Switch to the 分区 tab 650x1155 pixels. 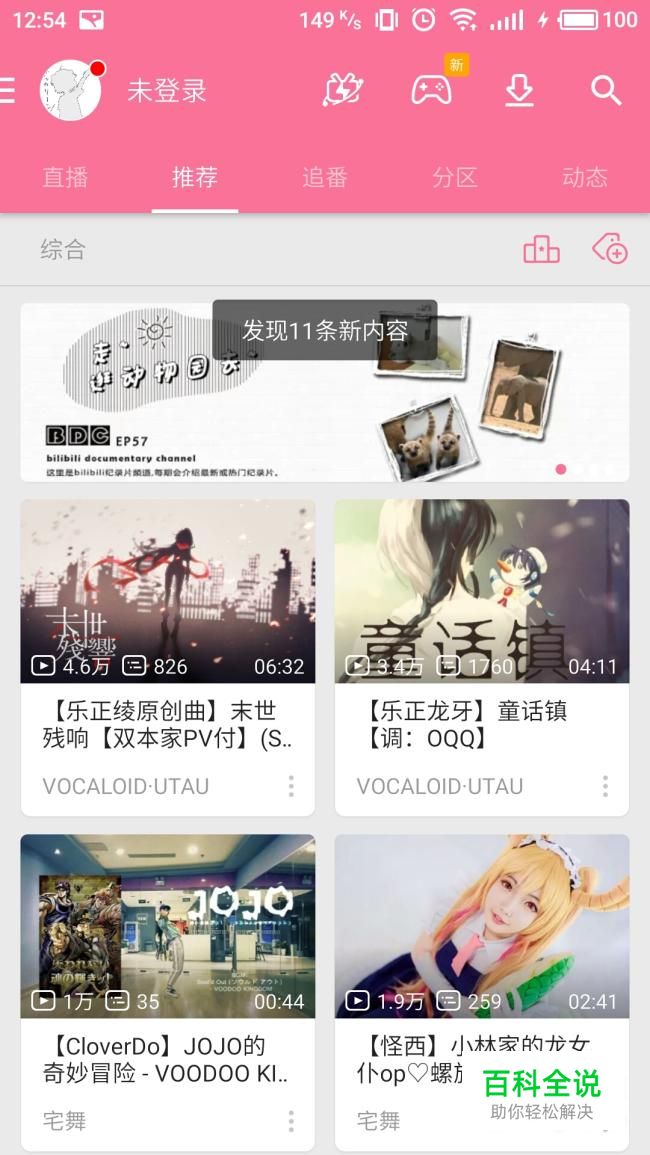(455, 178)
